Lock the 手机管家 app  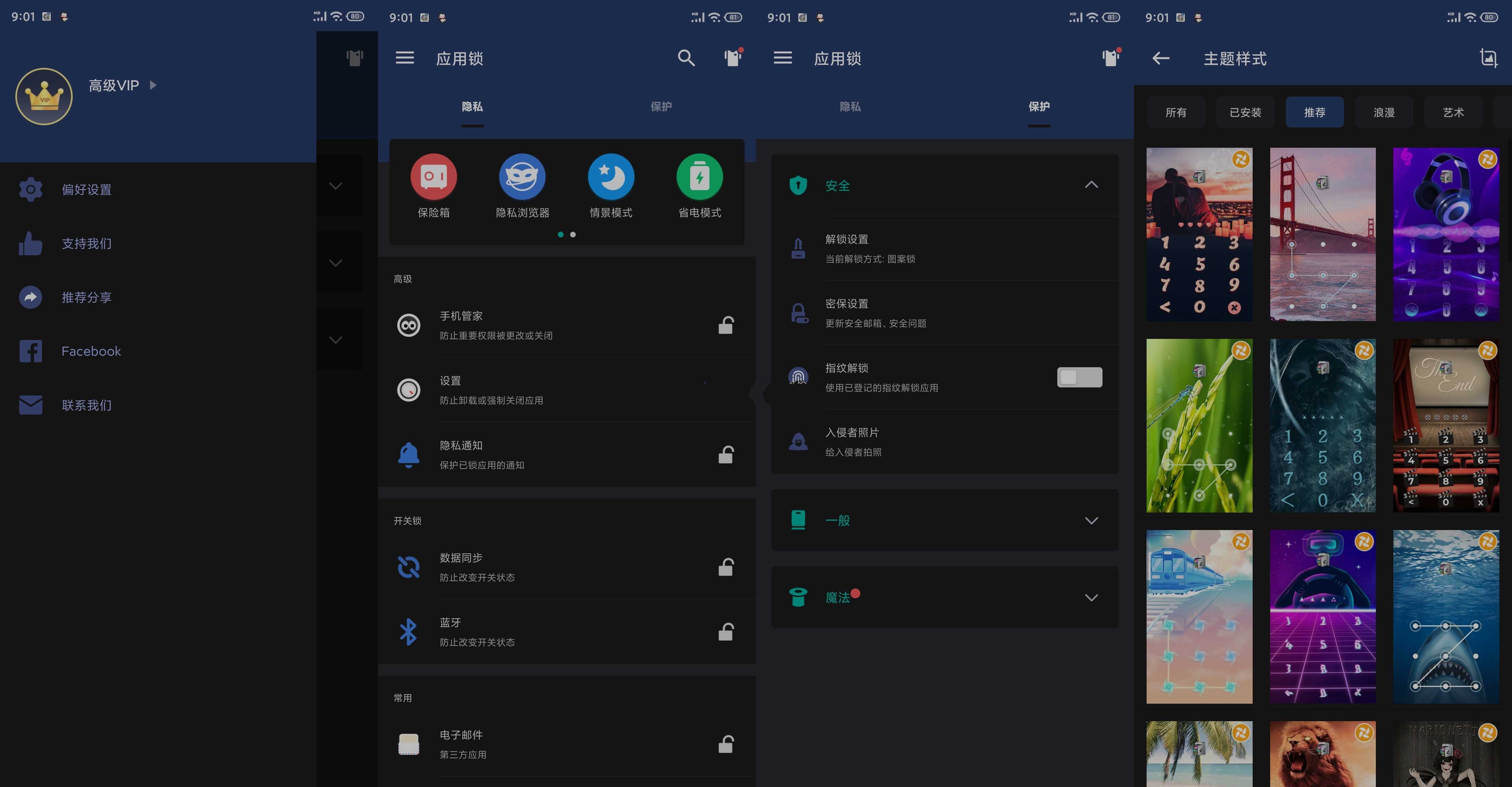726,325
